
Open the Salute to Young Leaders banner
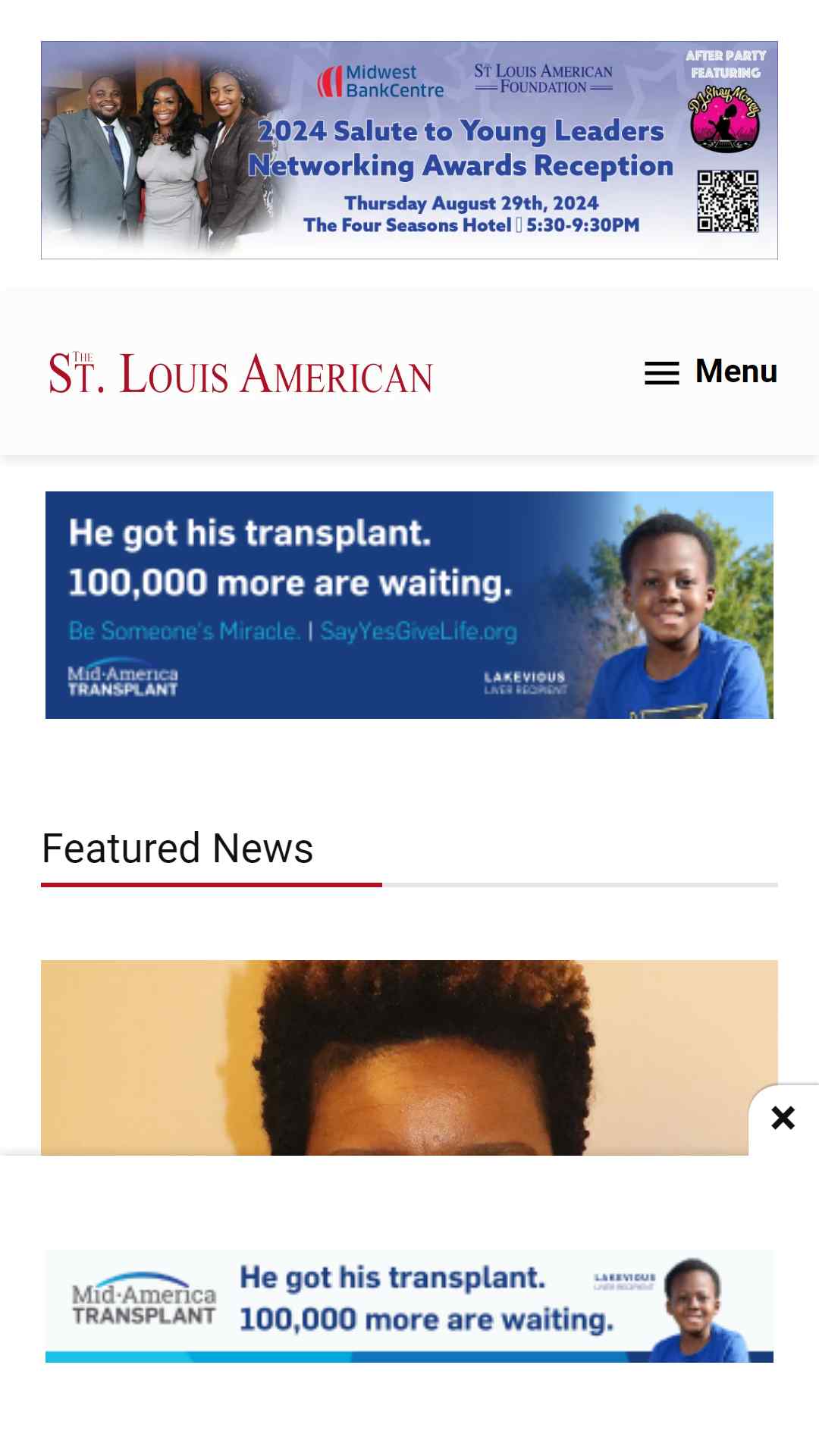[409, 150]
